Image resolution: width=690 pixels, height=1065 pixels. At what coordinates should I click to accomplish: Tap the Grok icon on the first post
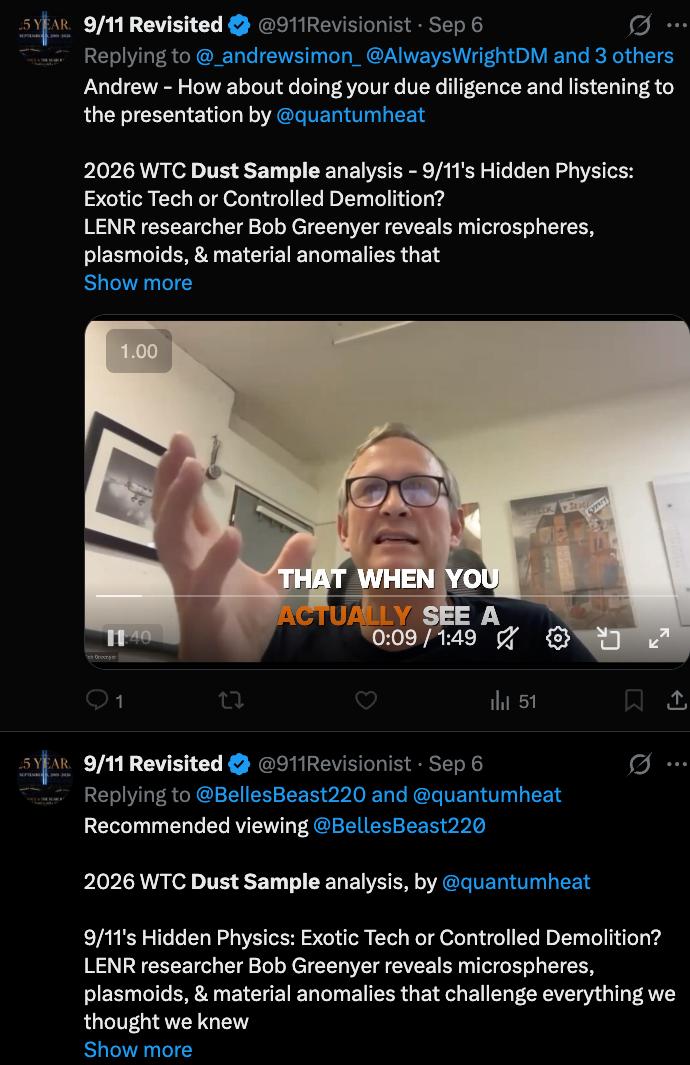(x=639, y=25)
